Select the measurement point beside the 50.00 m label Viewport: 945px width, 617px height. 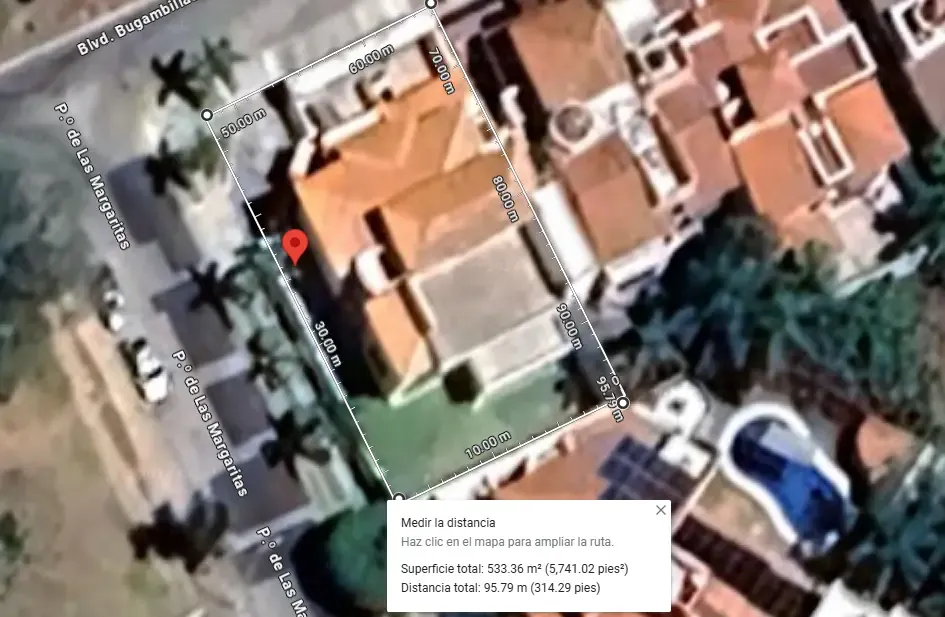coord(207,114)
